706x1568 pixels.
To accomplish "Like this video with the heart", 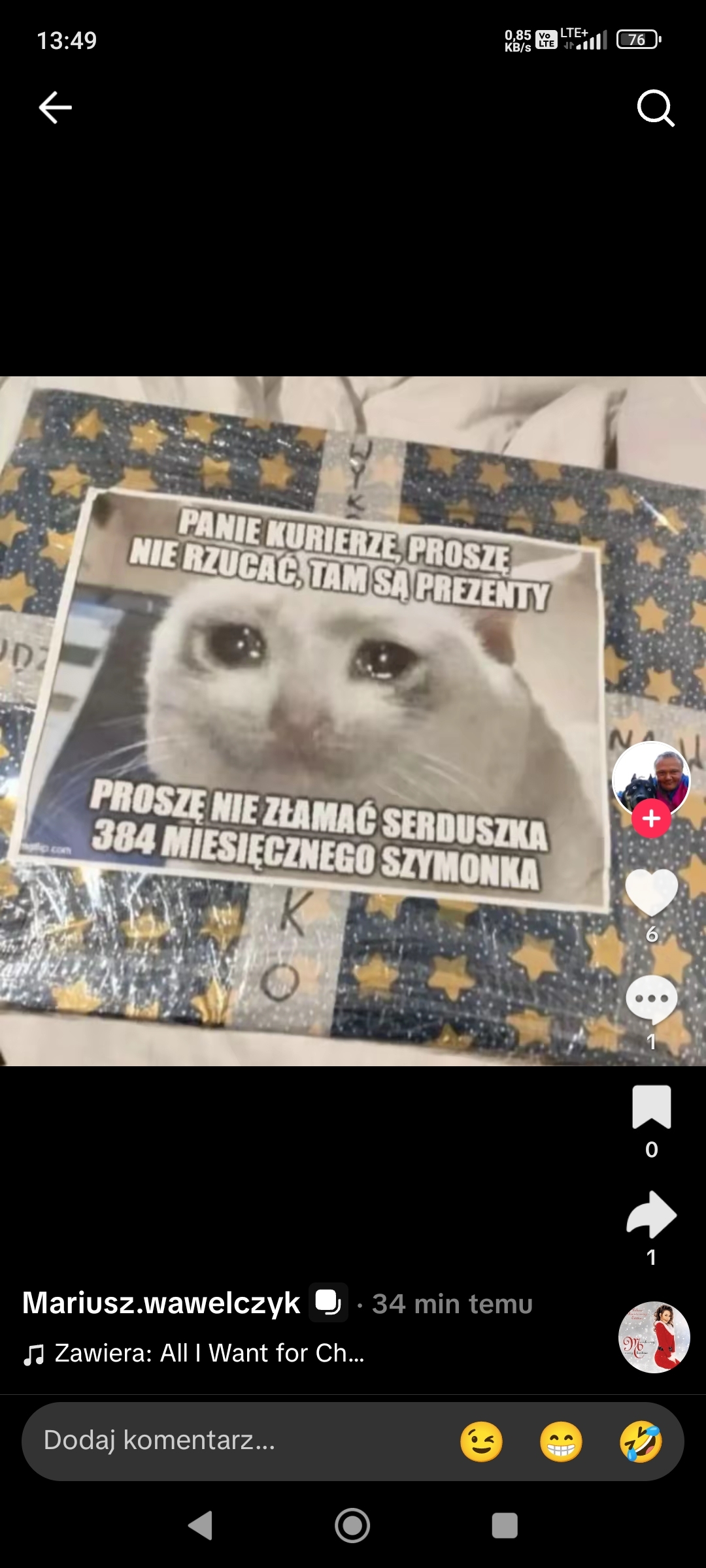I will pyautogui.click(x=651, y=892).
